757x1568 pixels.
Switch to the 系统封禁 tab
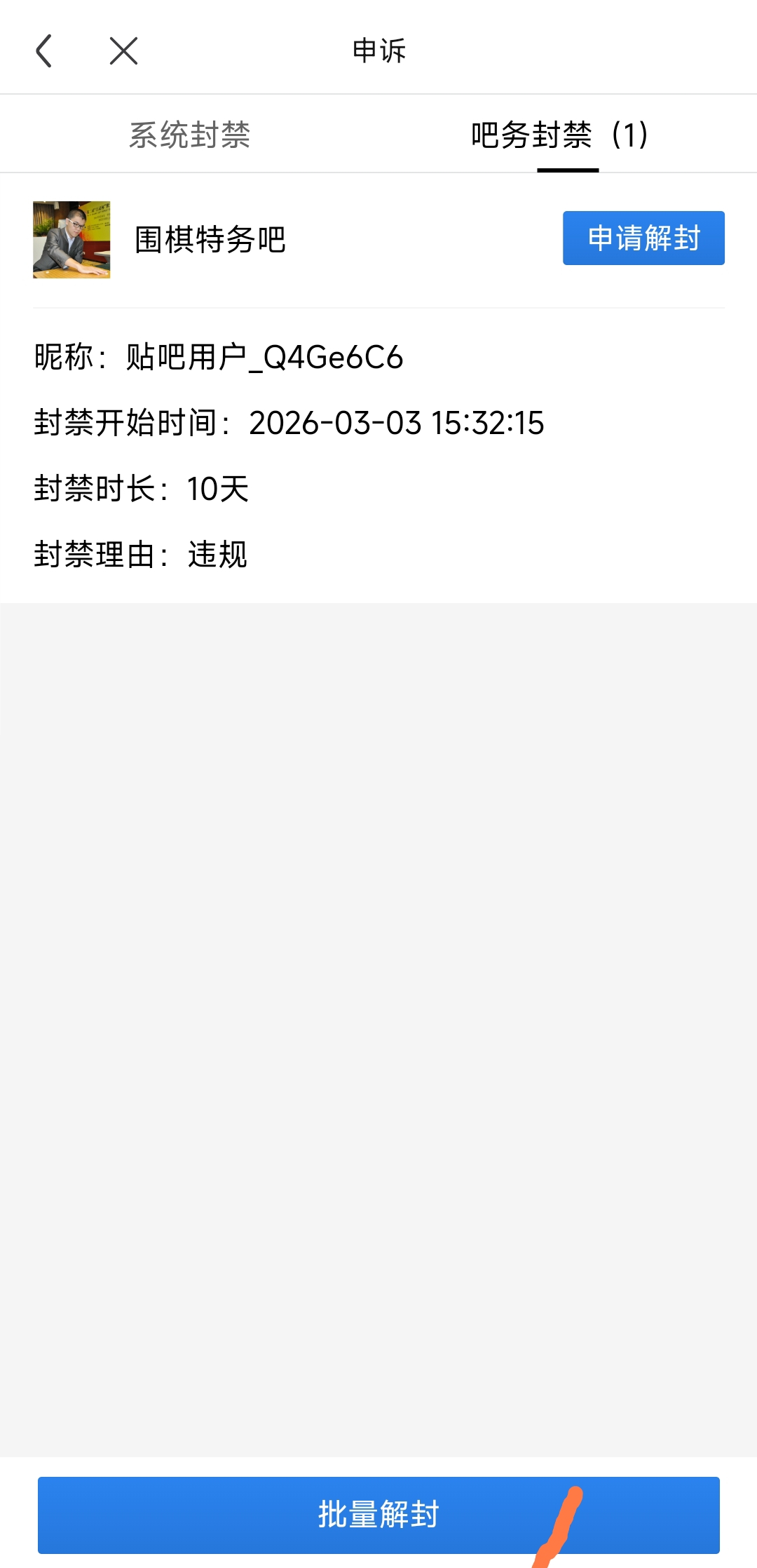coord(189,135)
